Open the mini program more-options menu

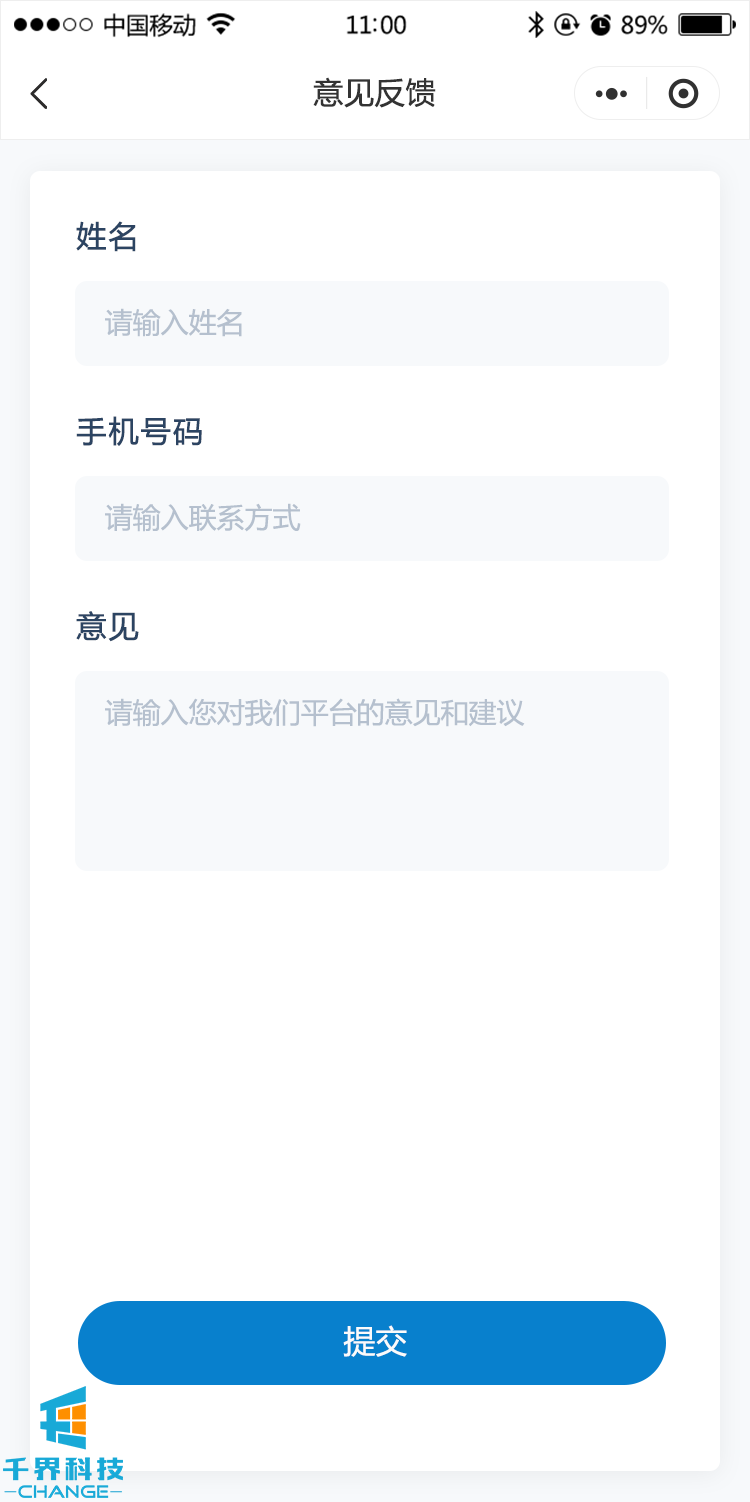click(x=611, y=94)
